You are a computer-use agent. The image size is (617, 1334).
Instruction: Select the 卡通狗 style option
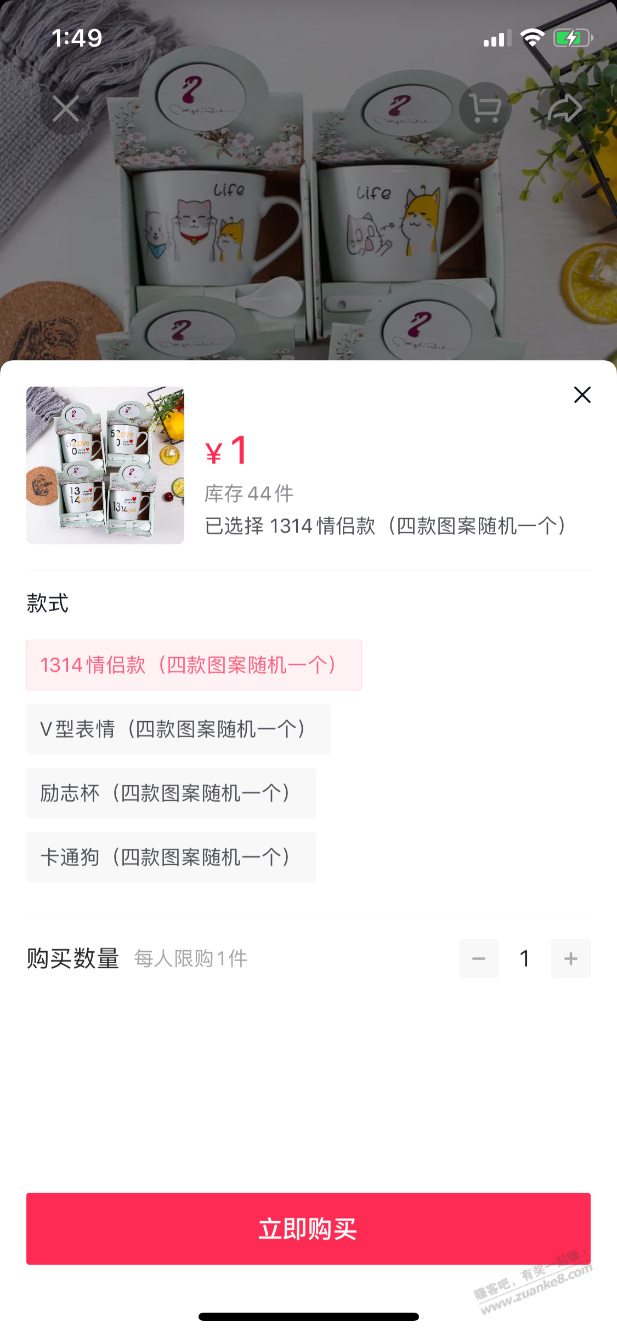tap(171, 857)
